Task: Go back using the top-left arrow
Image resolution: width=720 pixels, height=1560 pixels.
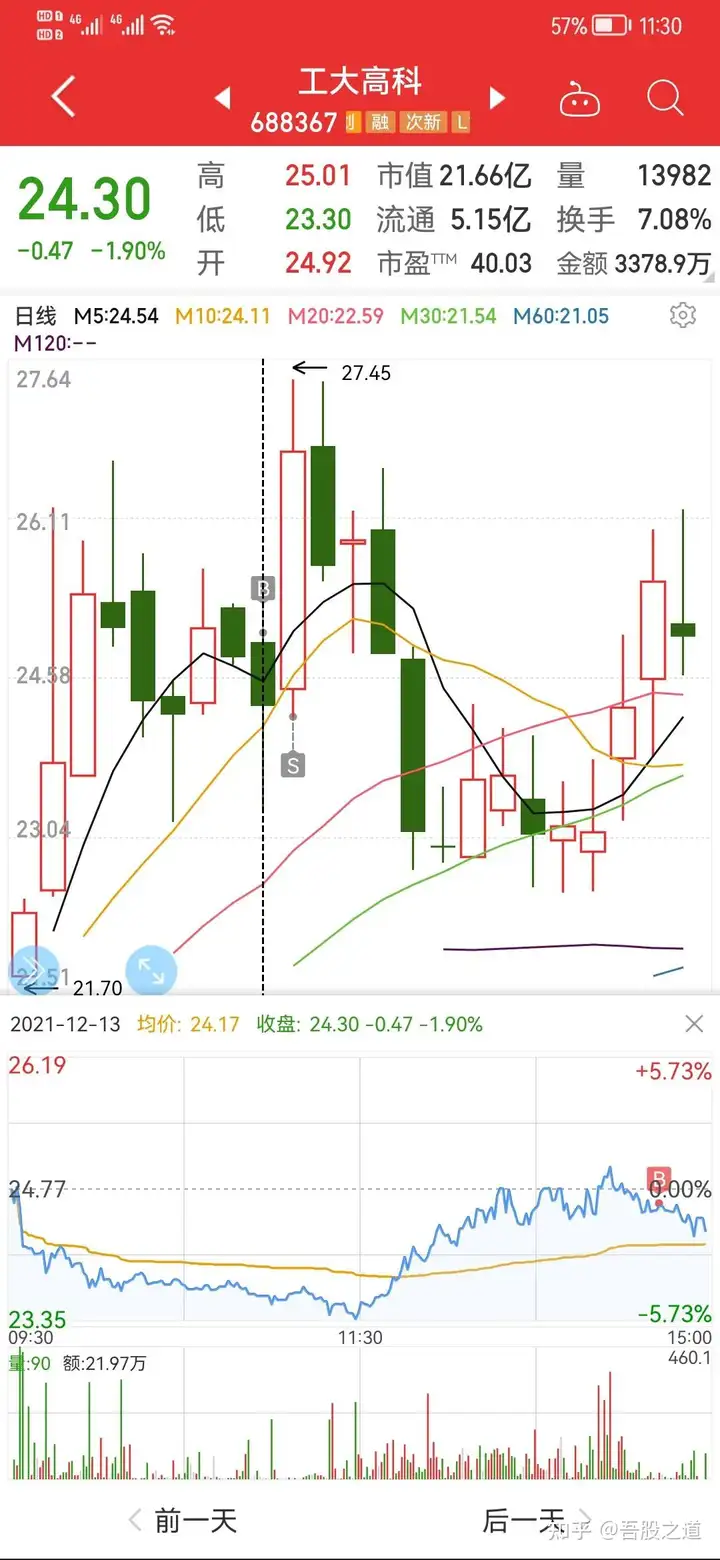Action: (63, 98)
